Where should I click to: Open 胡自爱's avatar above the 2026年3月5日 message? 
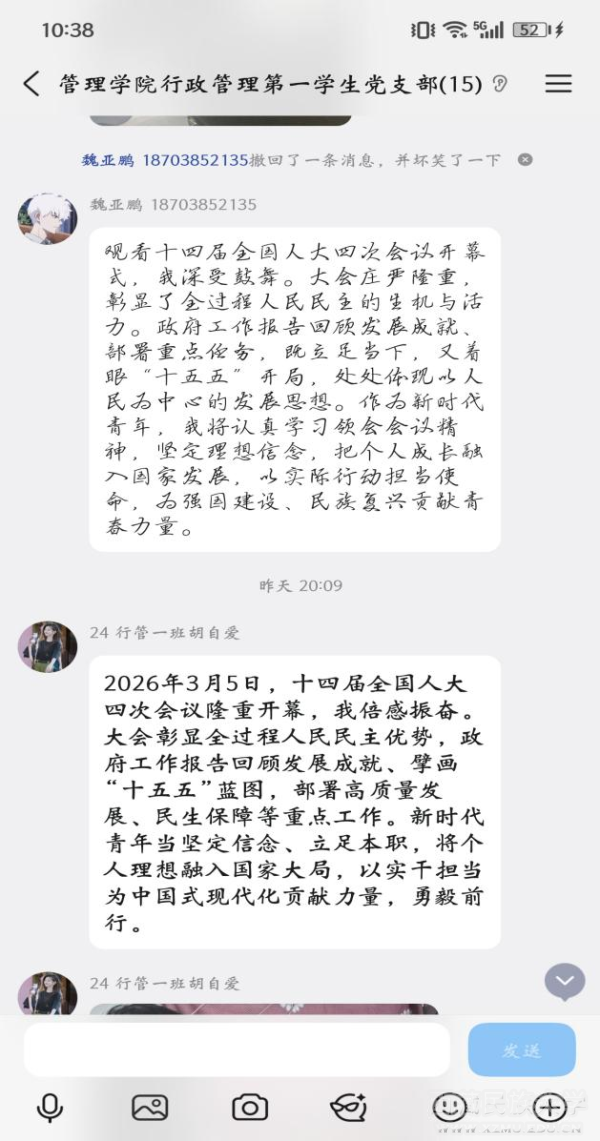(47, 647)
